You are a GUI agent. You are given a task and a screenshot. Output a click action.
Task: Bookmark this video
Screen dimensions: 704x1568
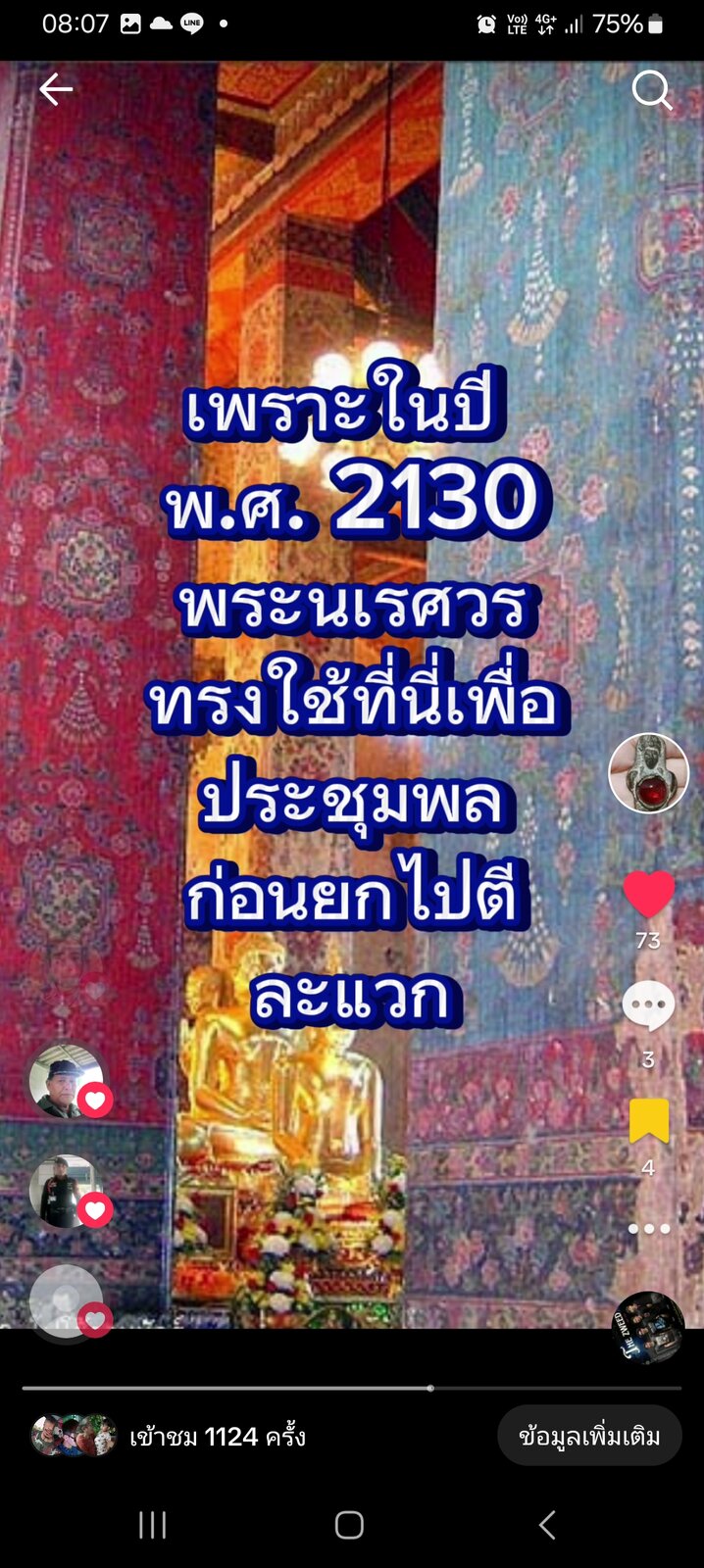coord(648,1120)
